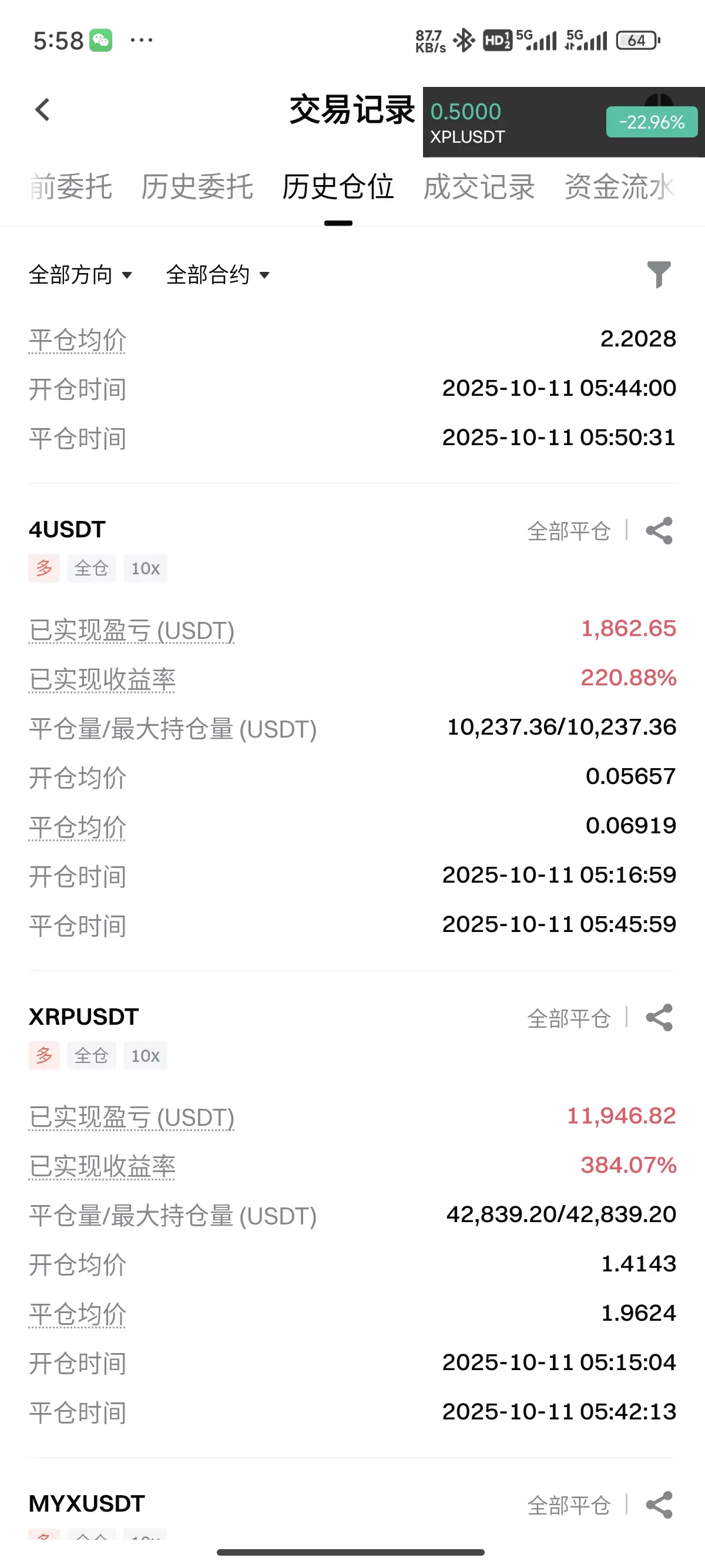
Task: Switch to 成交记录 tab
Action: click(x=479, y=186)
